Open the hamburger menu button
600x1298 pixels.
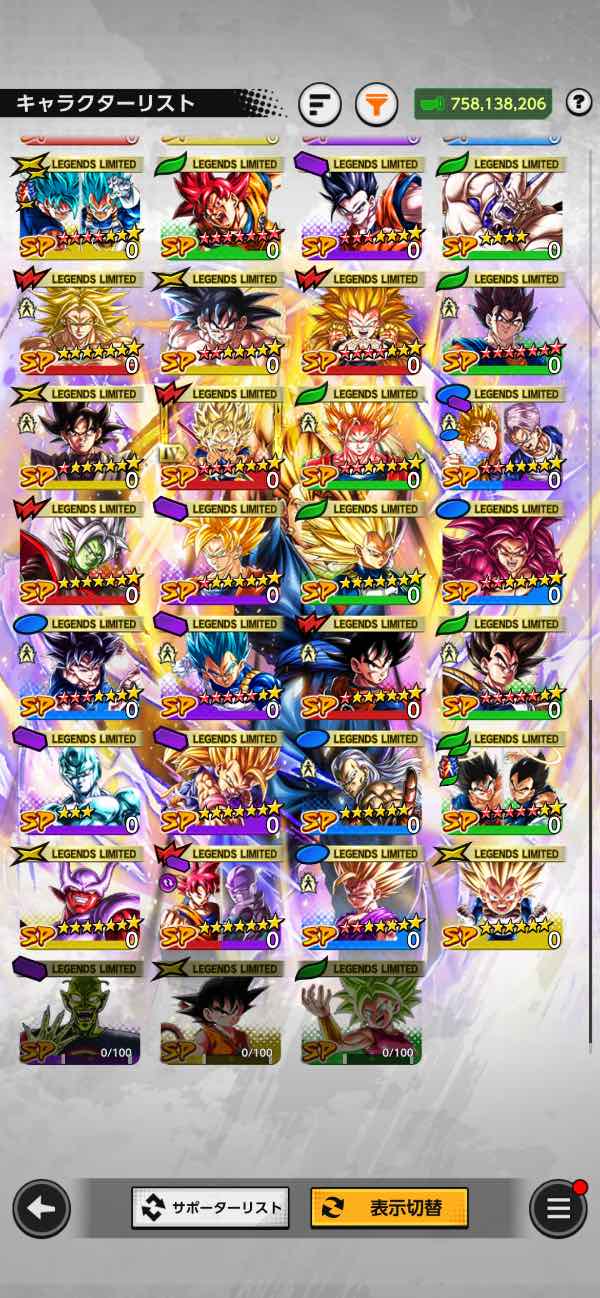click(x=558, y=1208)
